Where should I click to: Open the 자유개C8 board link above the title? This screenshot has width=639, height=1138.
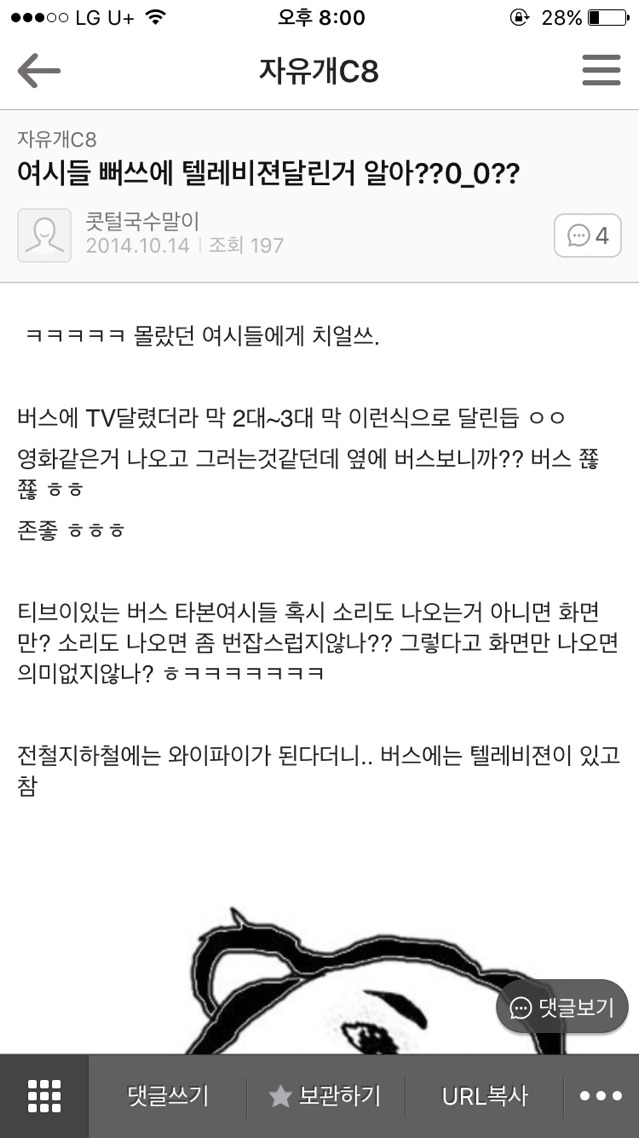(57, 140)
